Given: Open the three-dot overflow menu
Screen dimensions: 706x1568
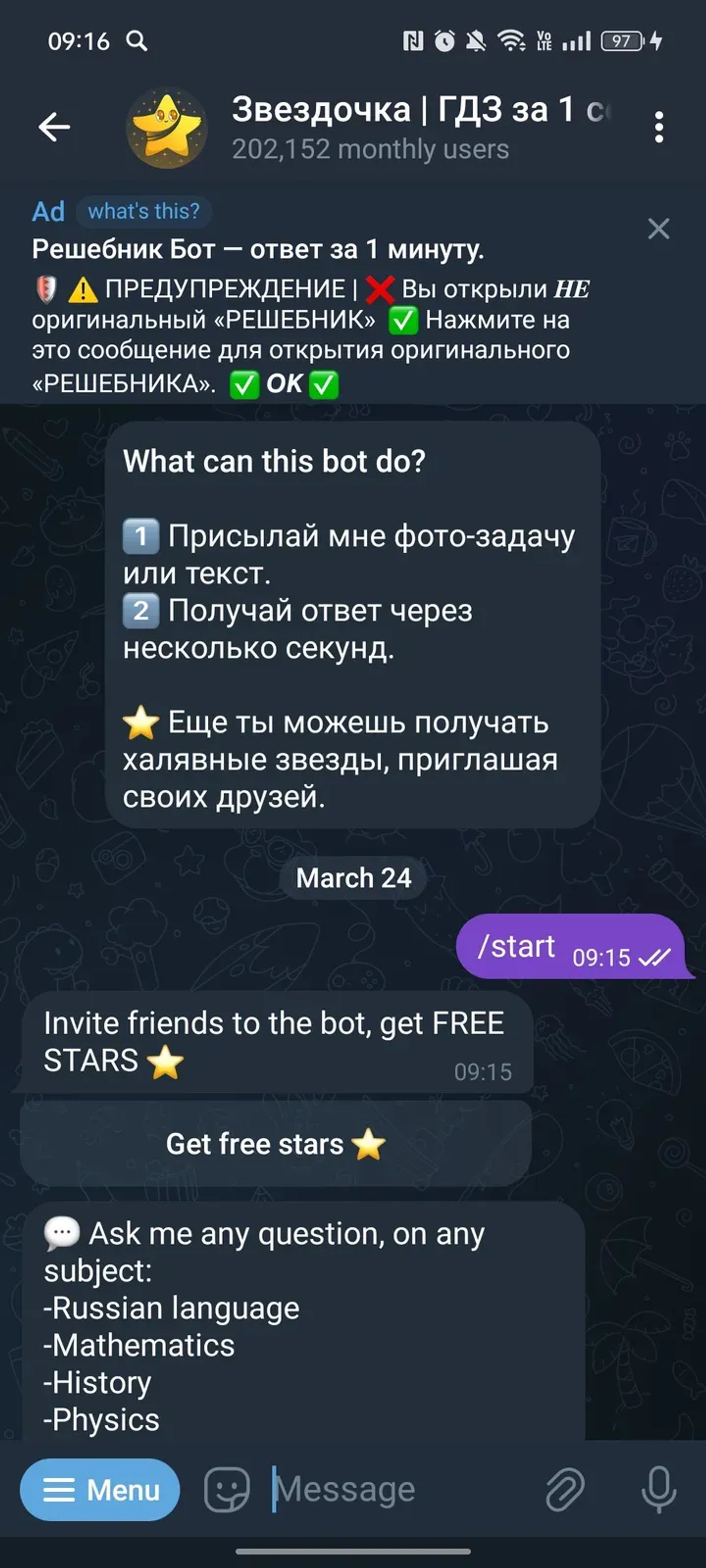Looking at the screenshot, I should (658, 127).
